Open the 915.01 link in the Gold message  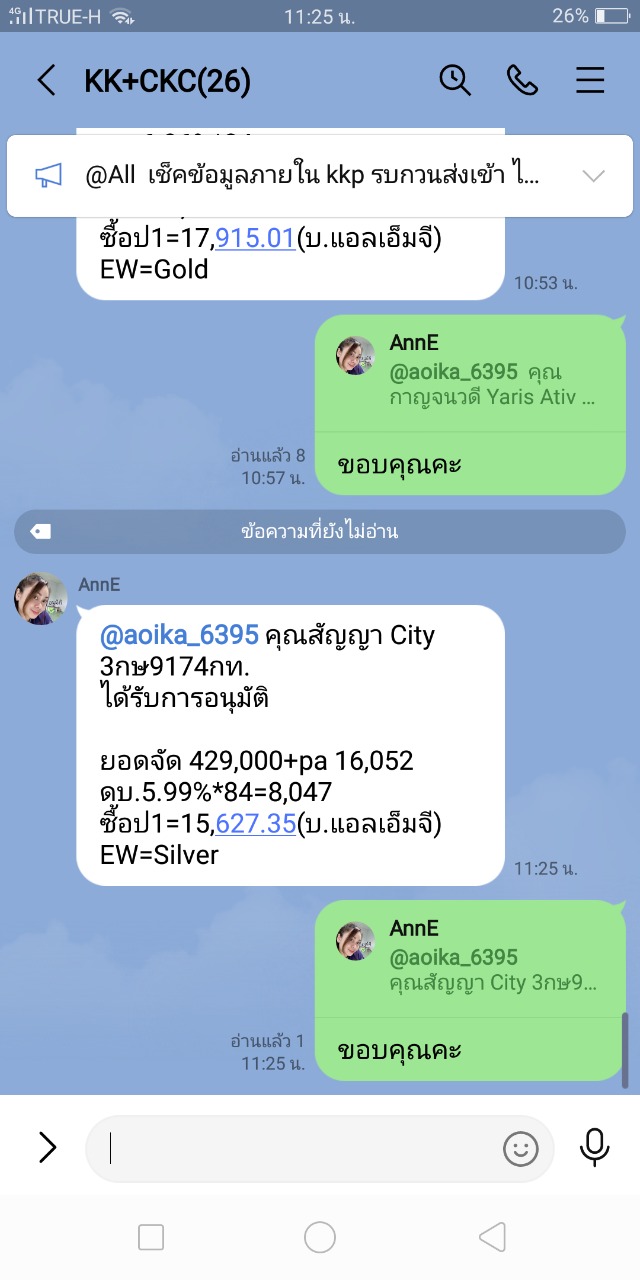255,239
